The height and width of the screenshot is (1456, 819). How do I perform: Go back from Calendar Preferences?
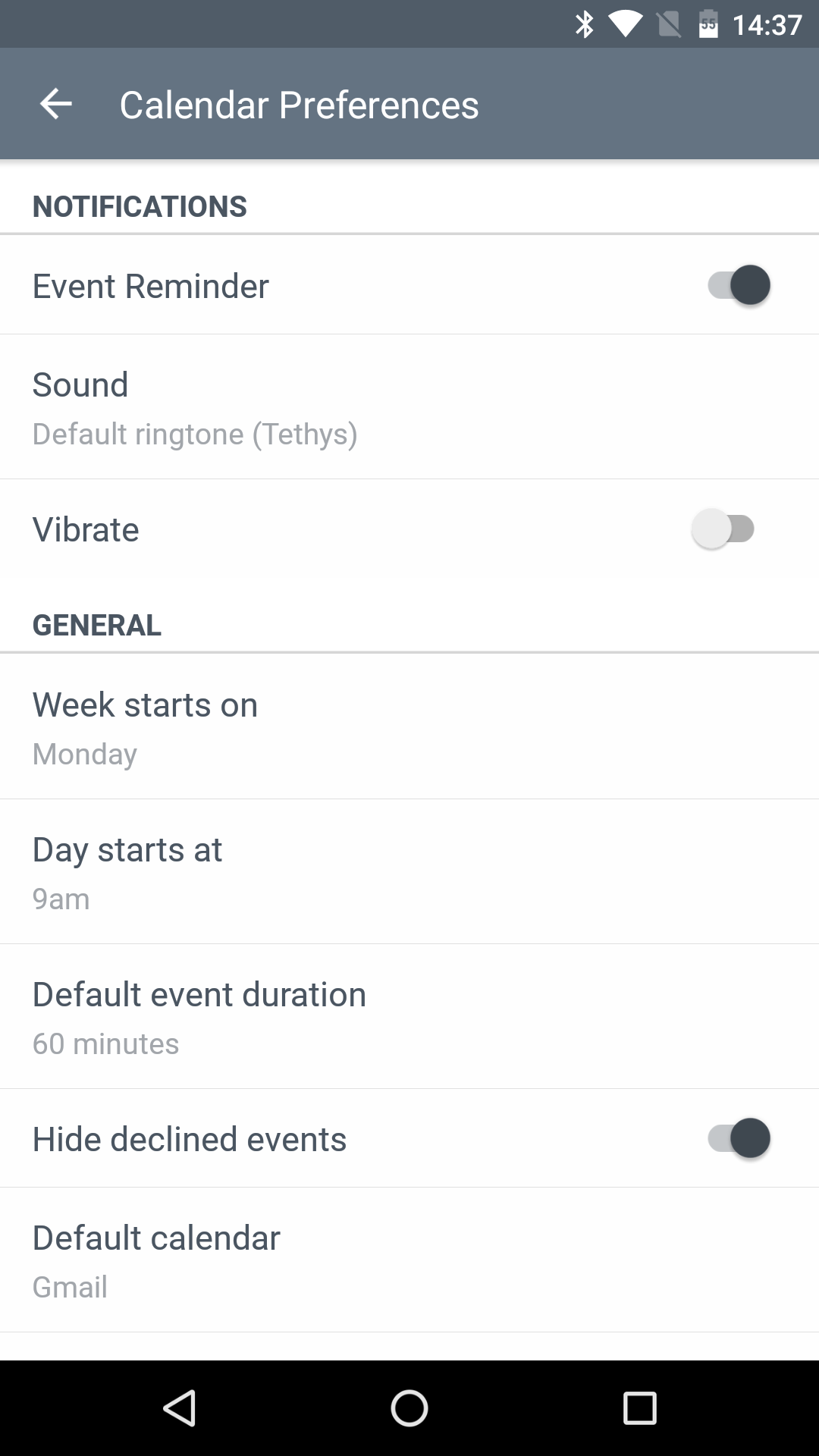[x=55, y=104]
